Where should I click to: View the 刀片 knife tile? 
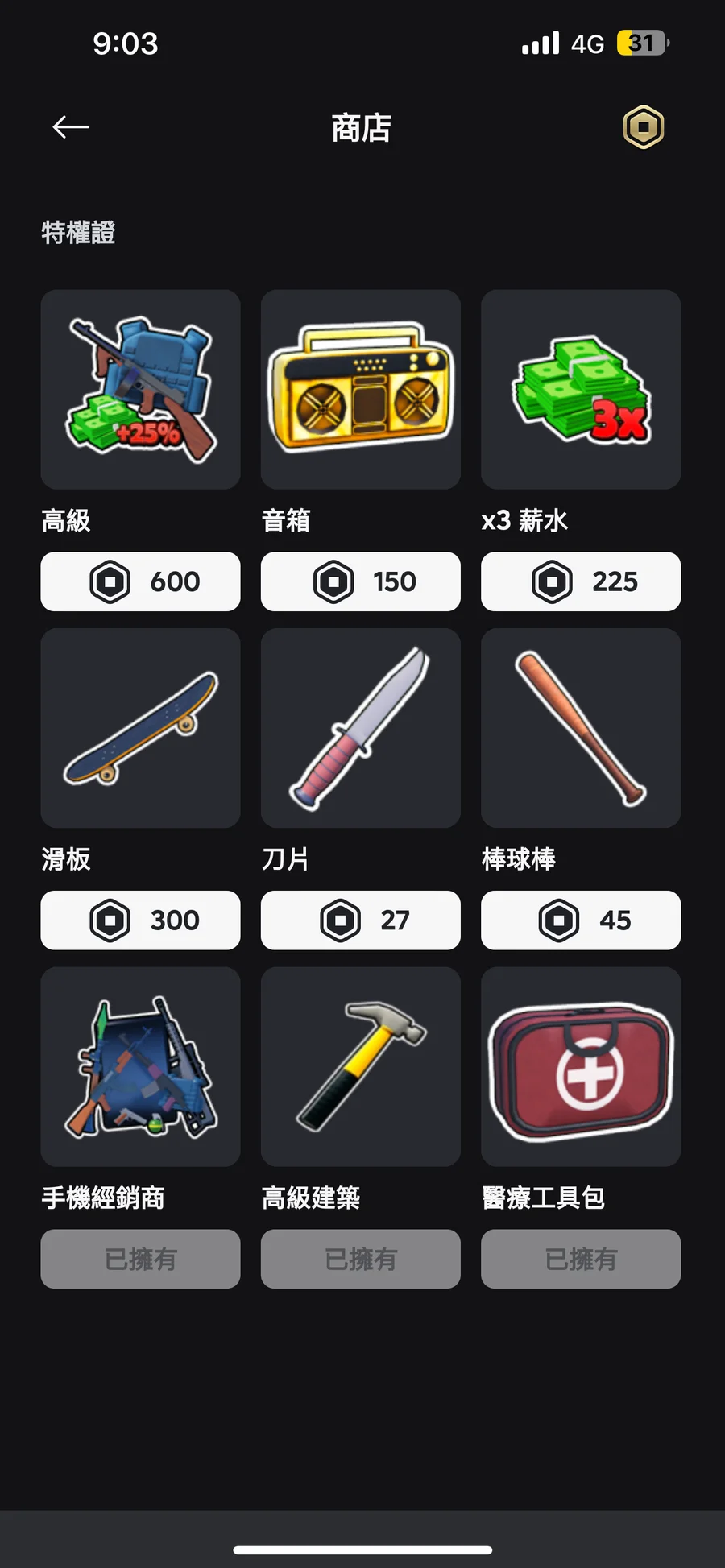pos(360,728)
